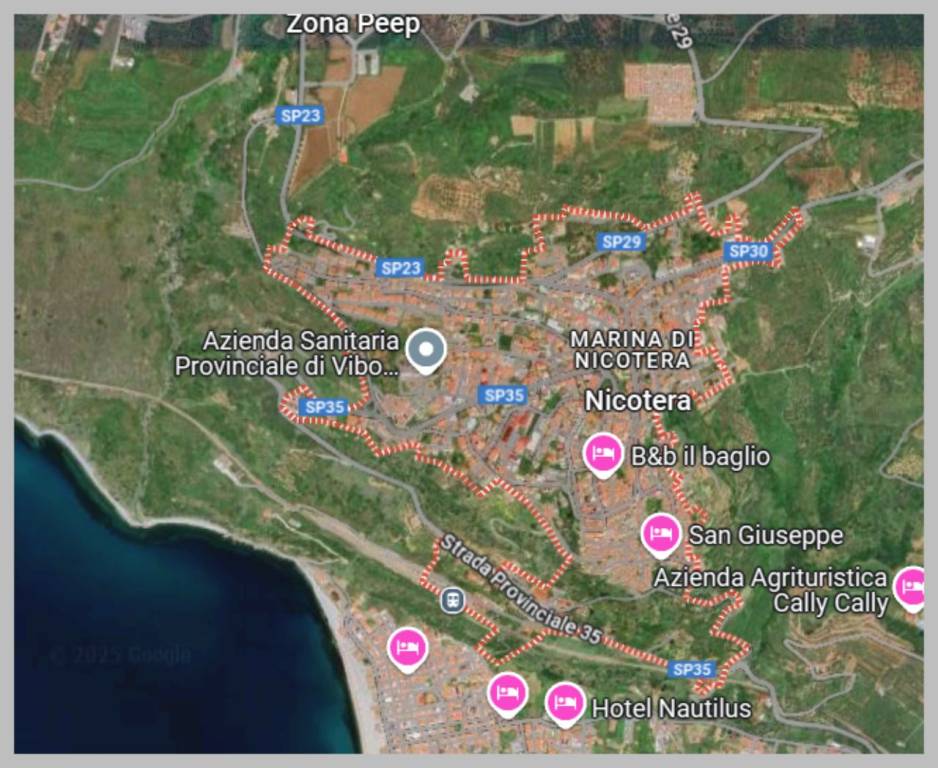Open the B&b il baglio lodging pin
Image resolution: width=938 pixels, height=768 pixels.
(603, 454)
